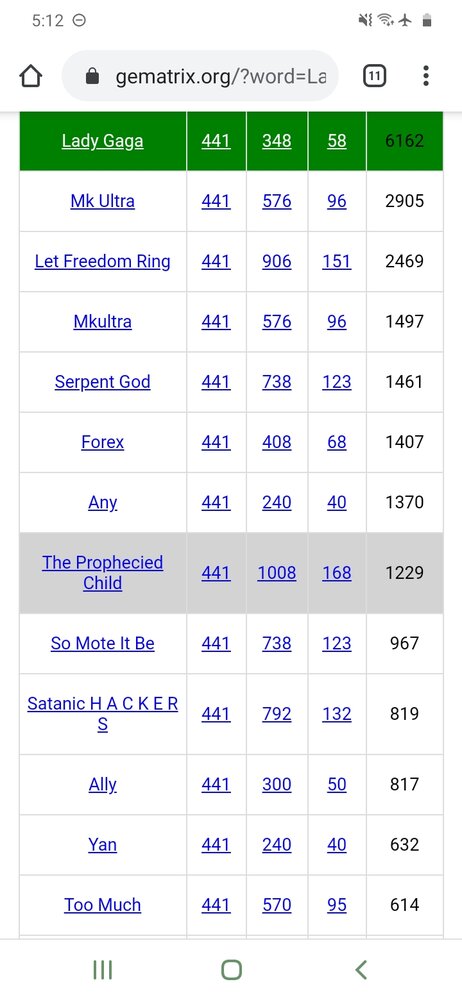Tap 1008 in The Prophecied Child row
462x1000 pixels.
[x=277, y=573]
